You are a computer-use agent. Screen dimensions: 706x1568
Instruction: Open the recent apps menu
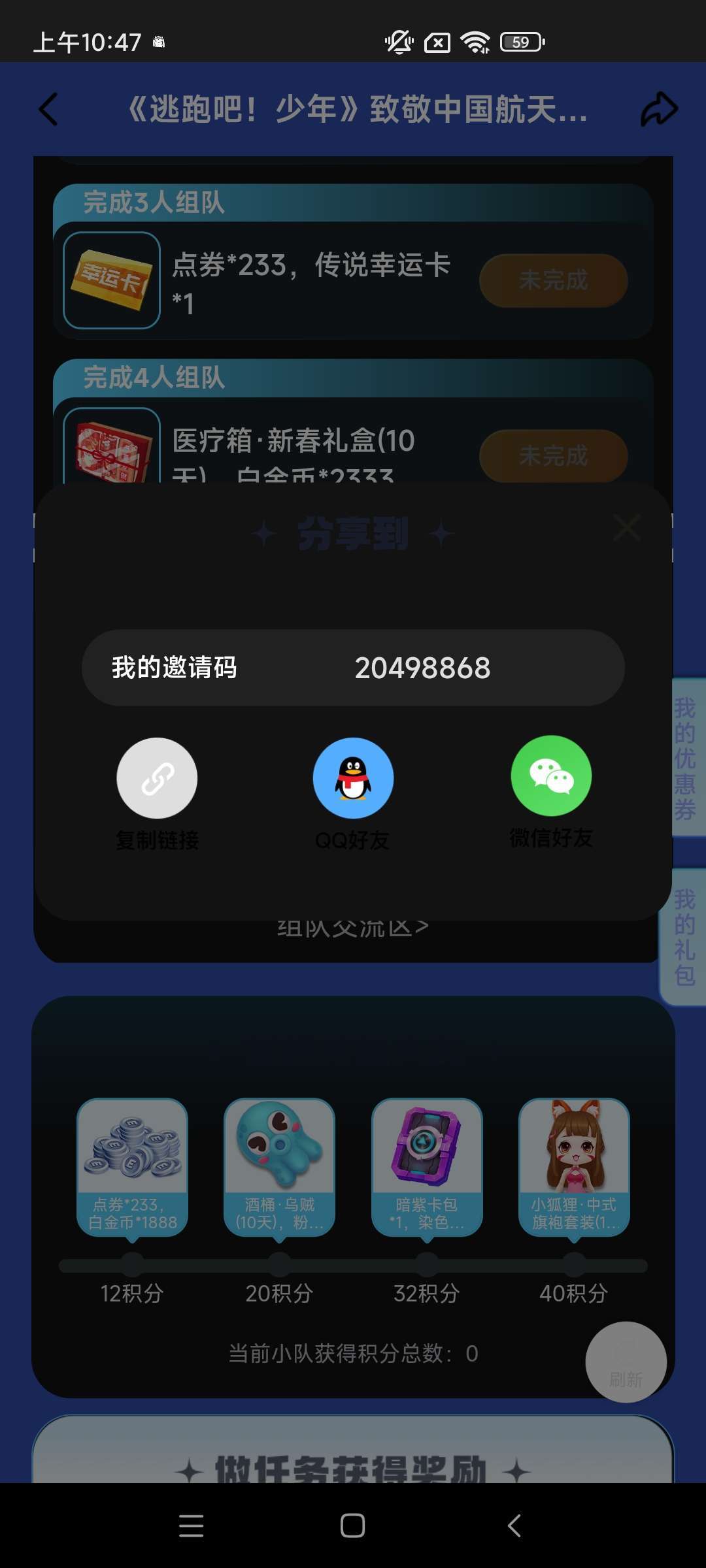(191, 1526)
